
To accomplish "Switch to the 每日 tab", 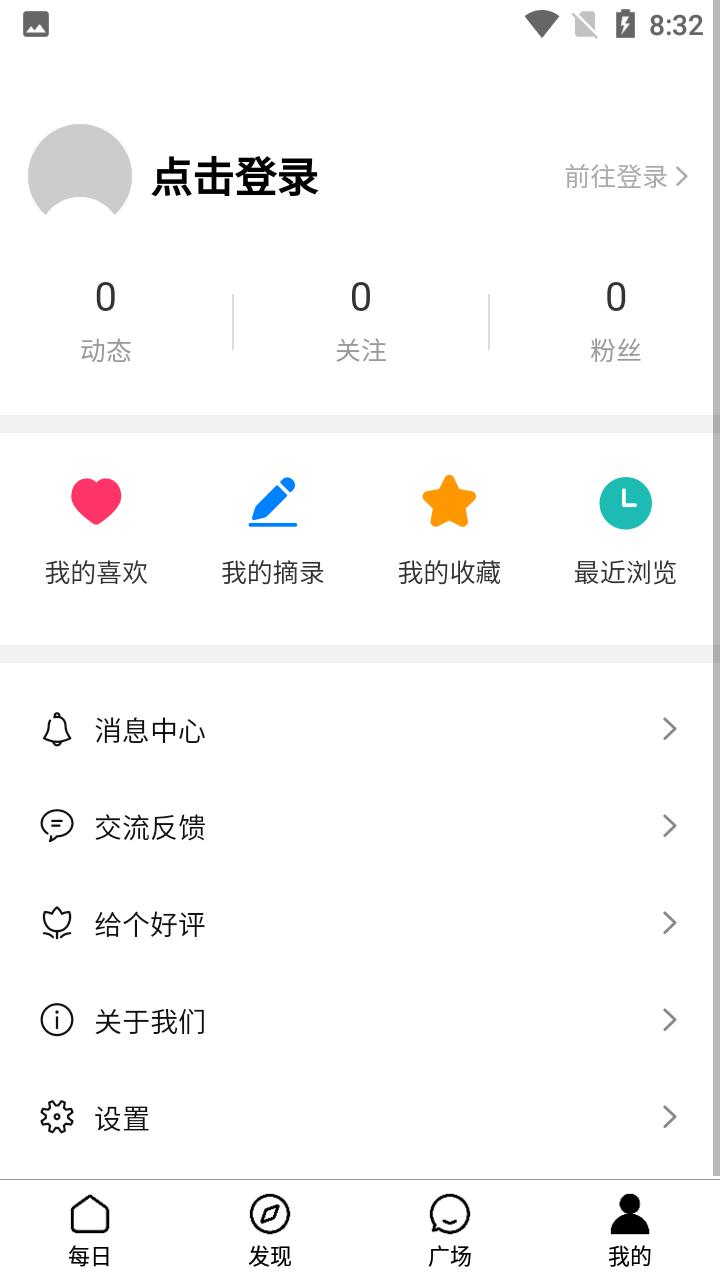I will coord(90,1230).
